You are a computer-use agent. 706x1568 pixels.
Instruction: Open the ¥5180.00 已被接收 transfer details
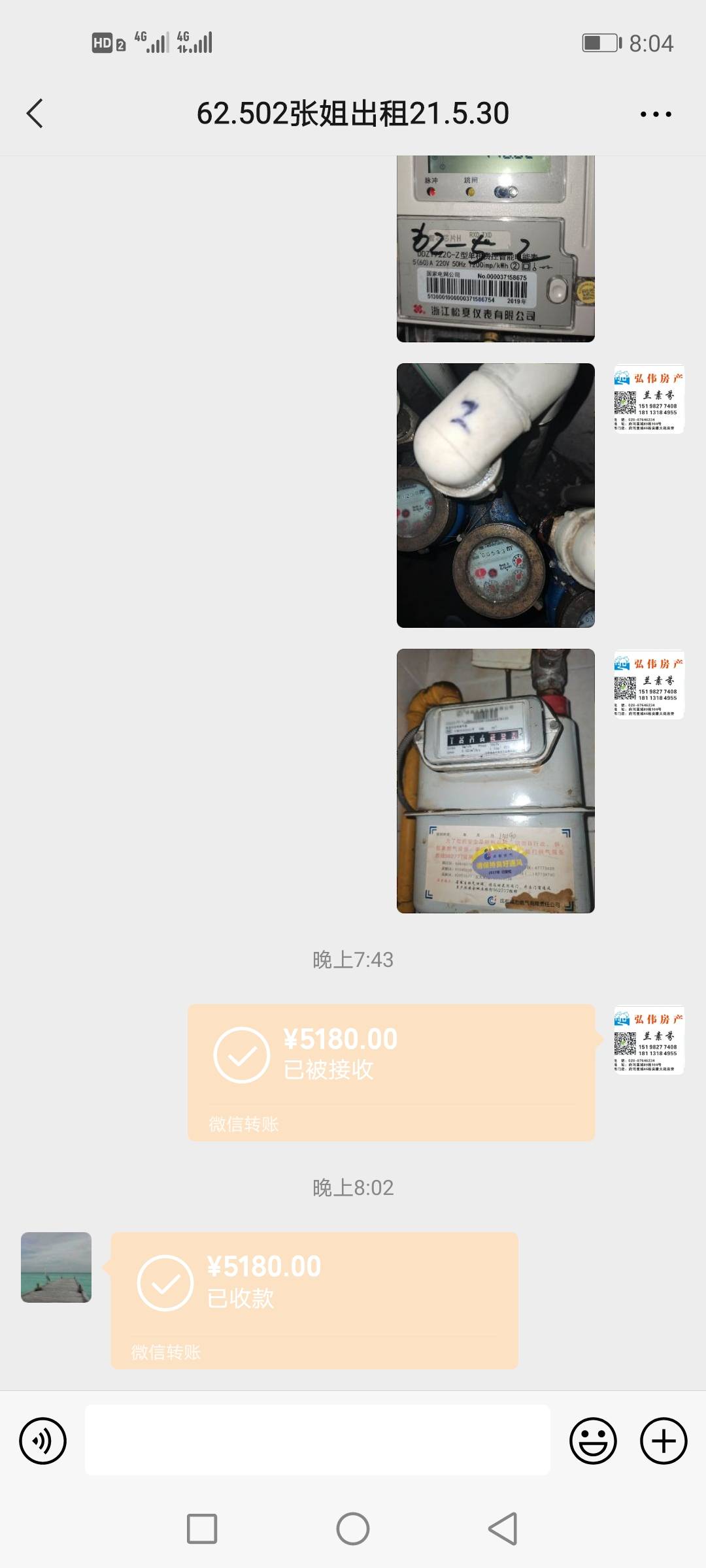click(x=391, y=1071)
